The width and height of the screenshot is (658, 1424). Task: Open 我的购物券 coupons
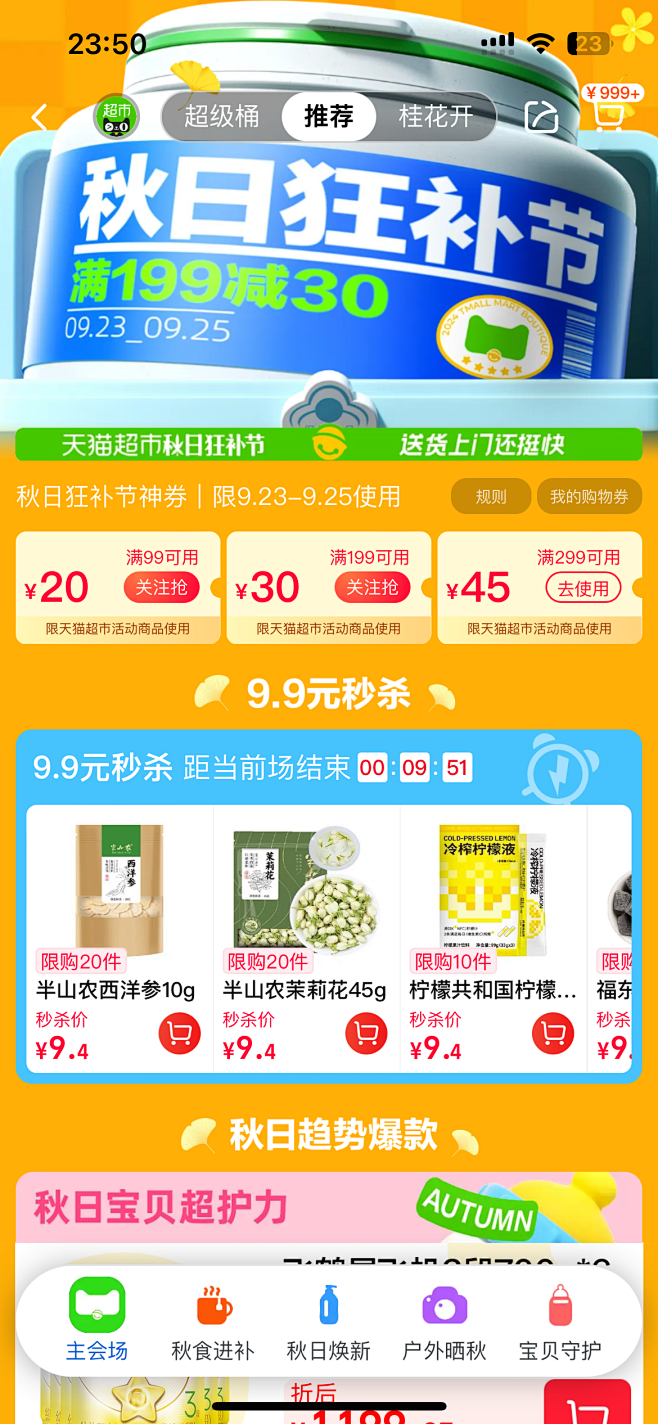pos(589,496)
